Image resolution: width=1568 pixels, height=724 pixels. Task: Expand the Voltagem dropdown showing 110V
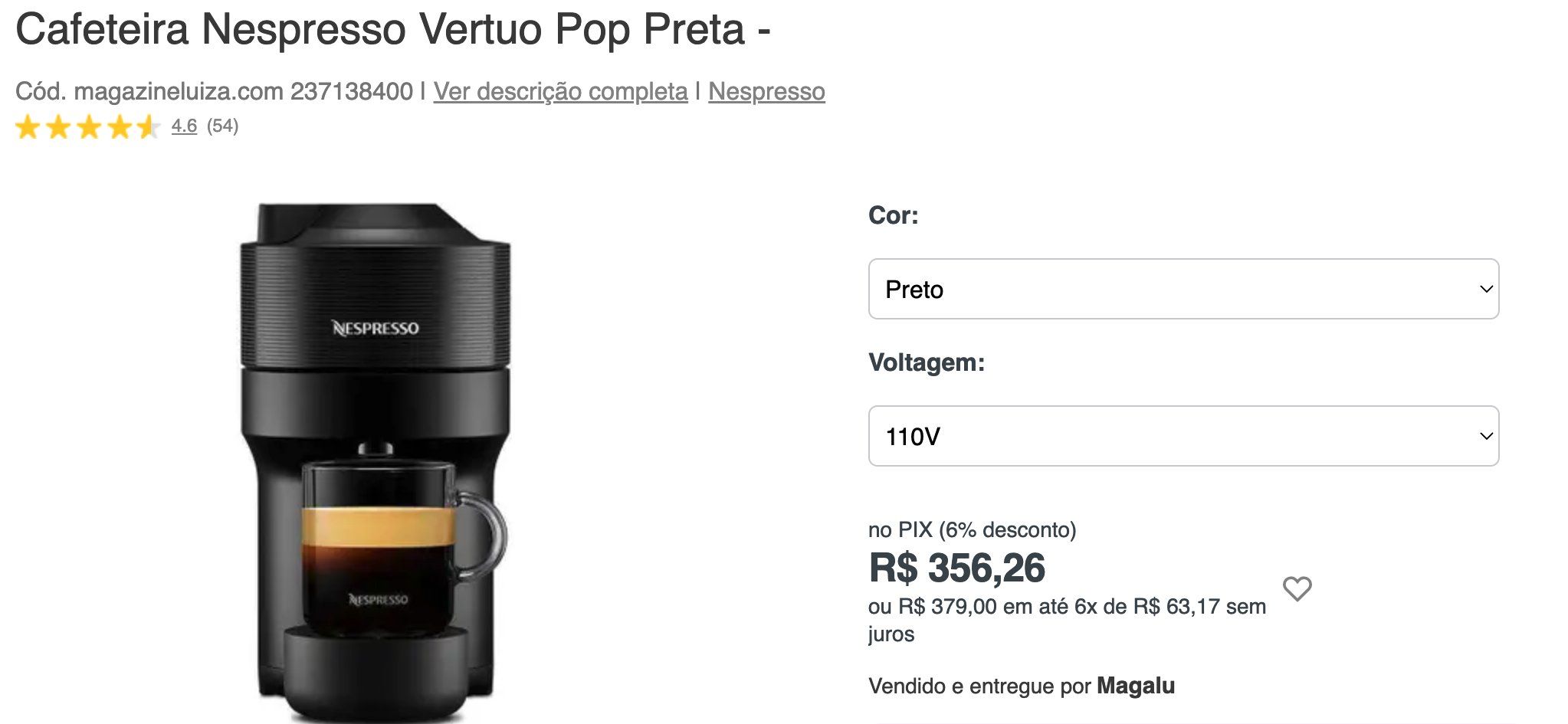point(1183,436)
